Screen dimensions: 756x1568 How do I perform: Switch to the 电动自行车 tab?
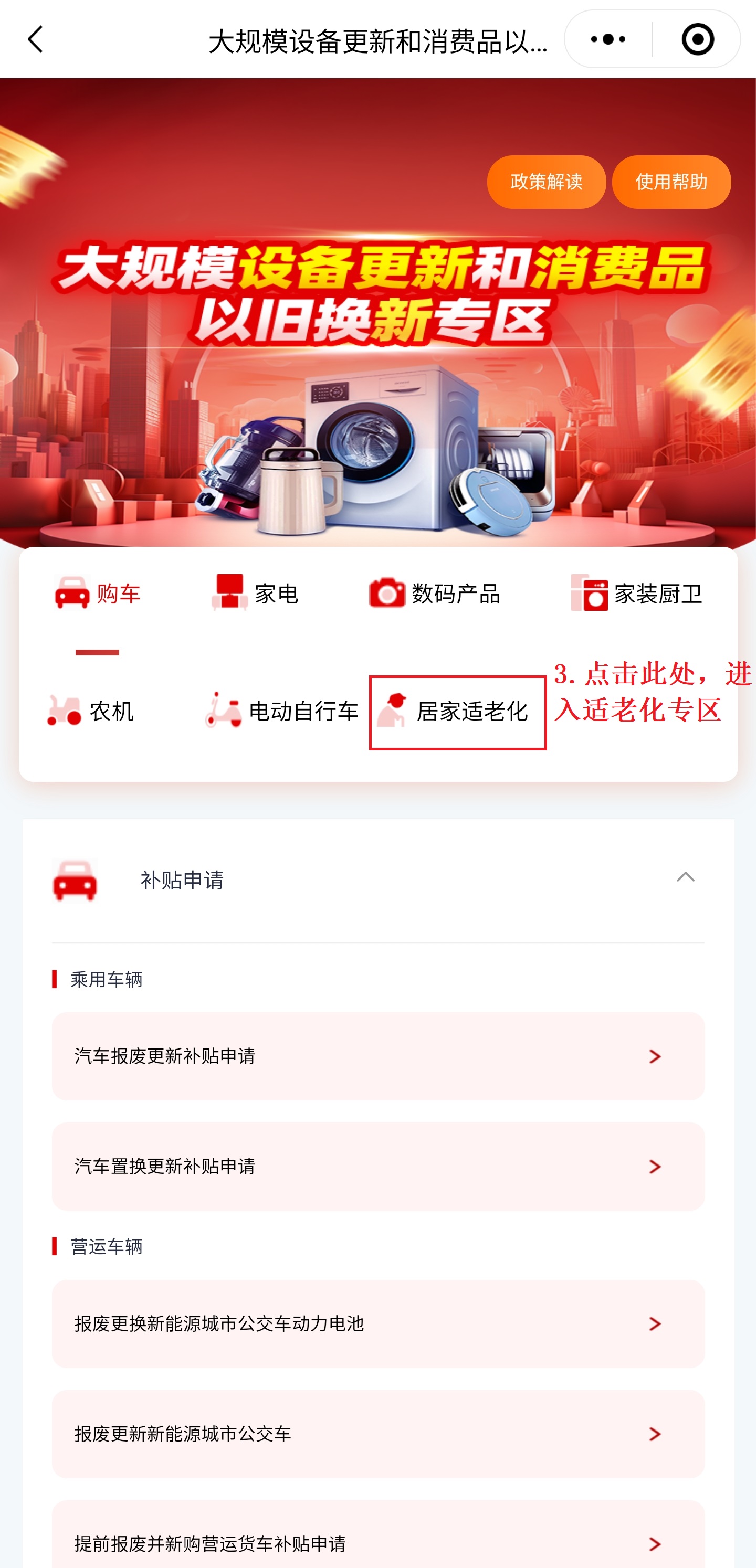point(281,711)
